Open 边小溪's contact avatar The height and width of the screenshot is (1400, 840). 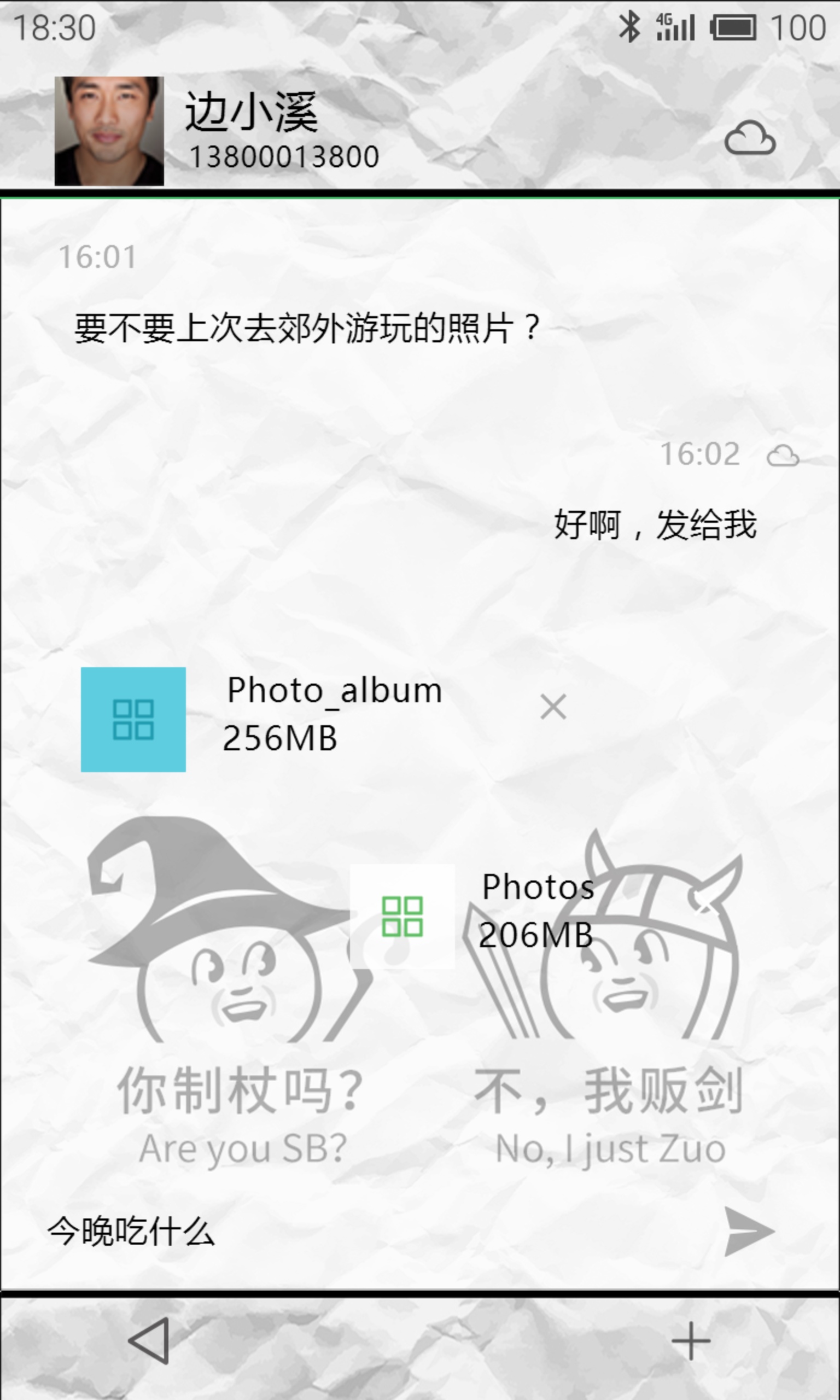click(x=109, y=131)
